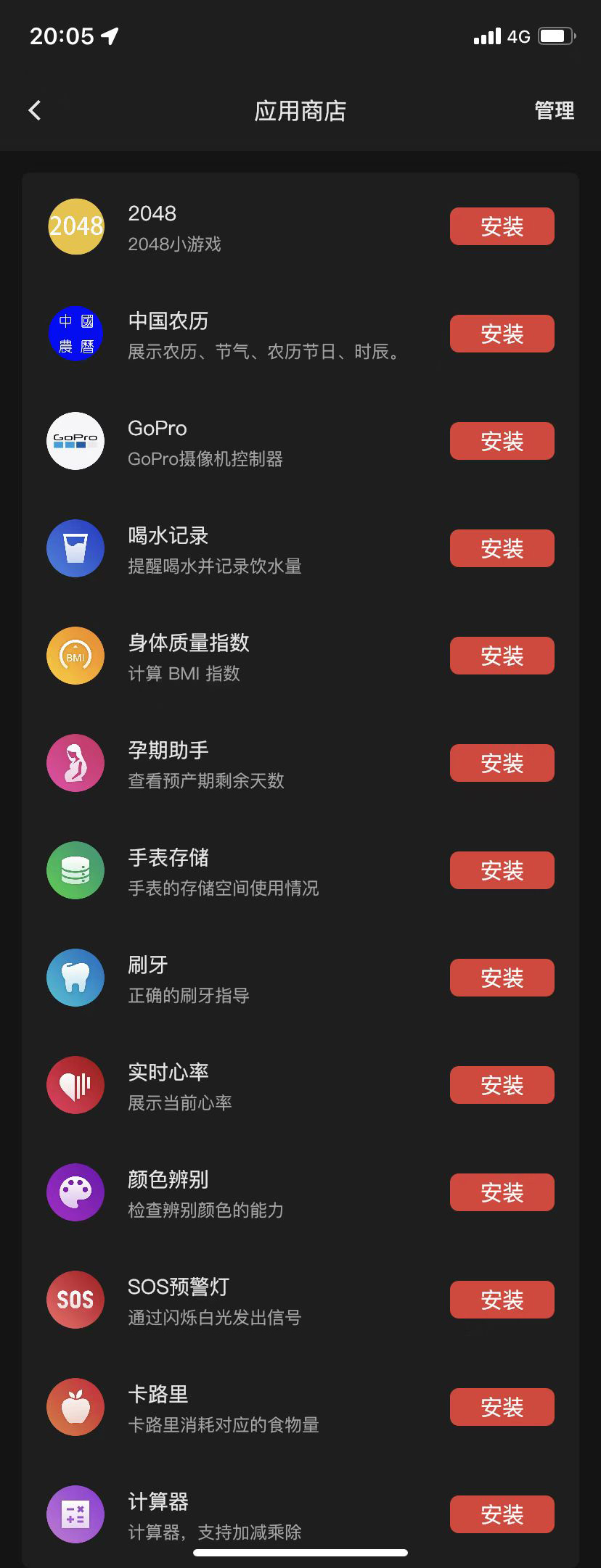Open the 喝水记录 water cup icon
The height and width of the screenshot is (1568, 601).
[75, 548]
